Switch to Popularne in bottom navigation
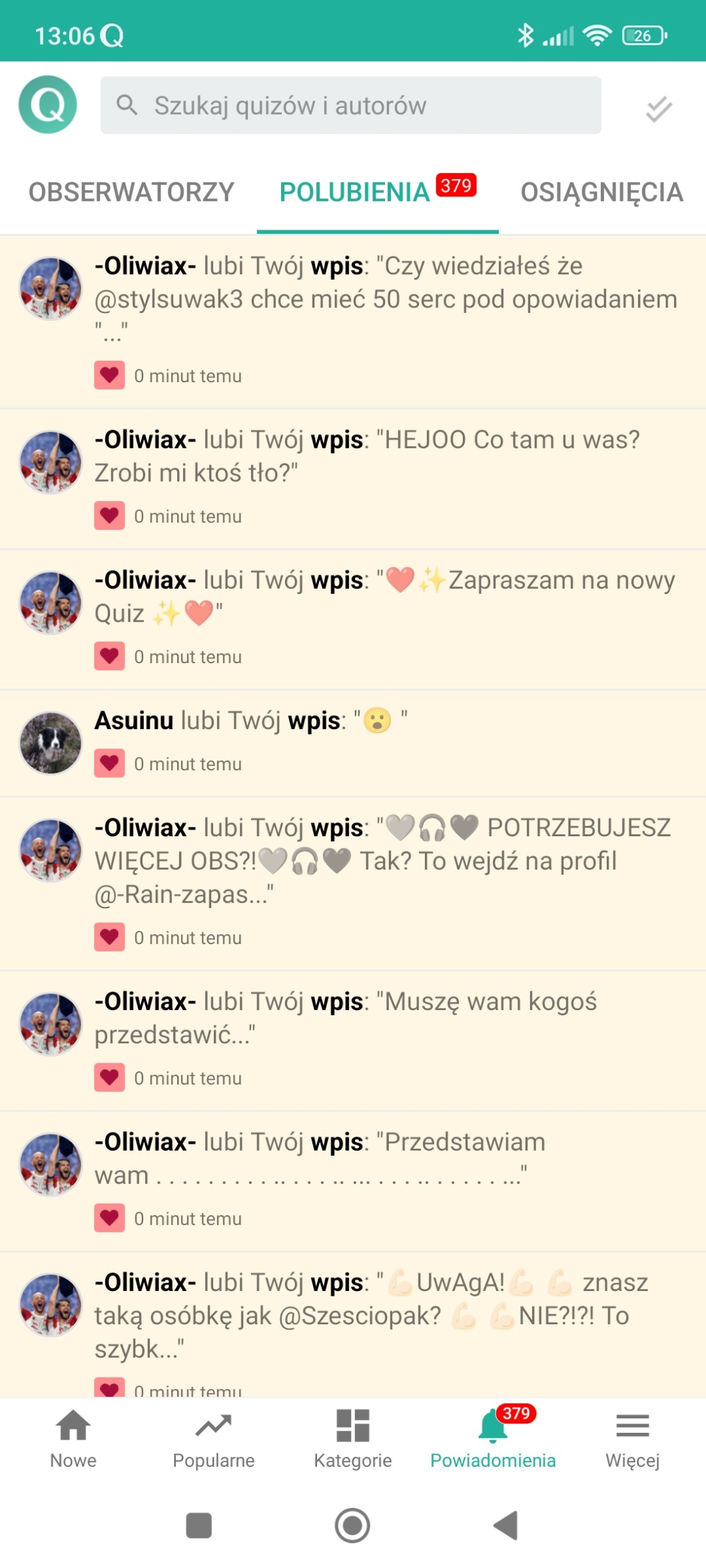This screenshot has height=1568, width=706. (x=213, y=1438)
